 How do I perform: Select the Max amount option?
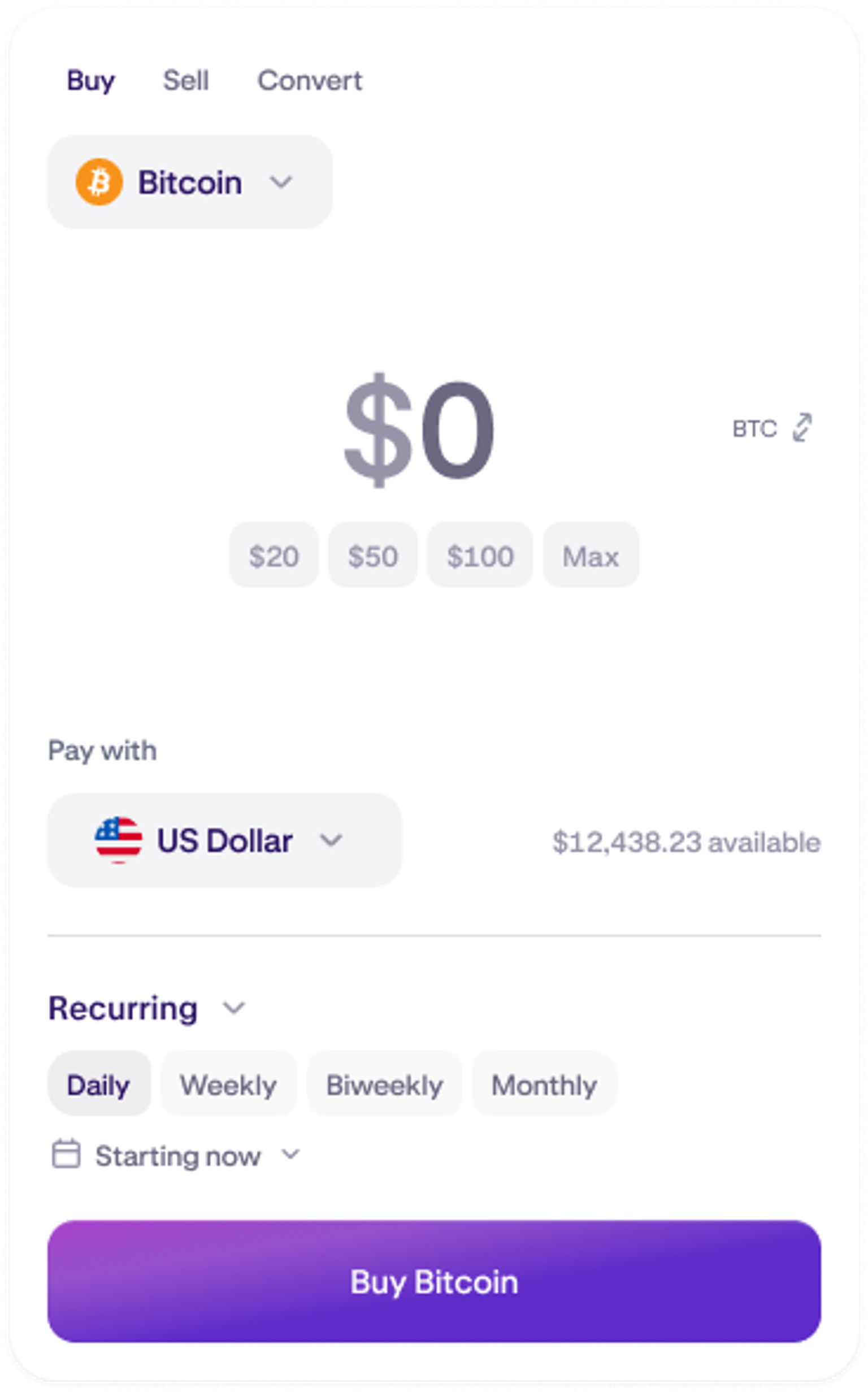tap(590, 556)
